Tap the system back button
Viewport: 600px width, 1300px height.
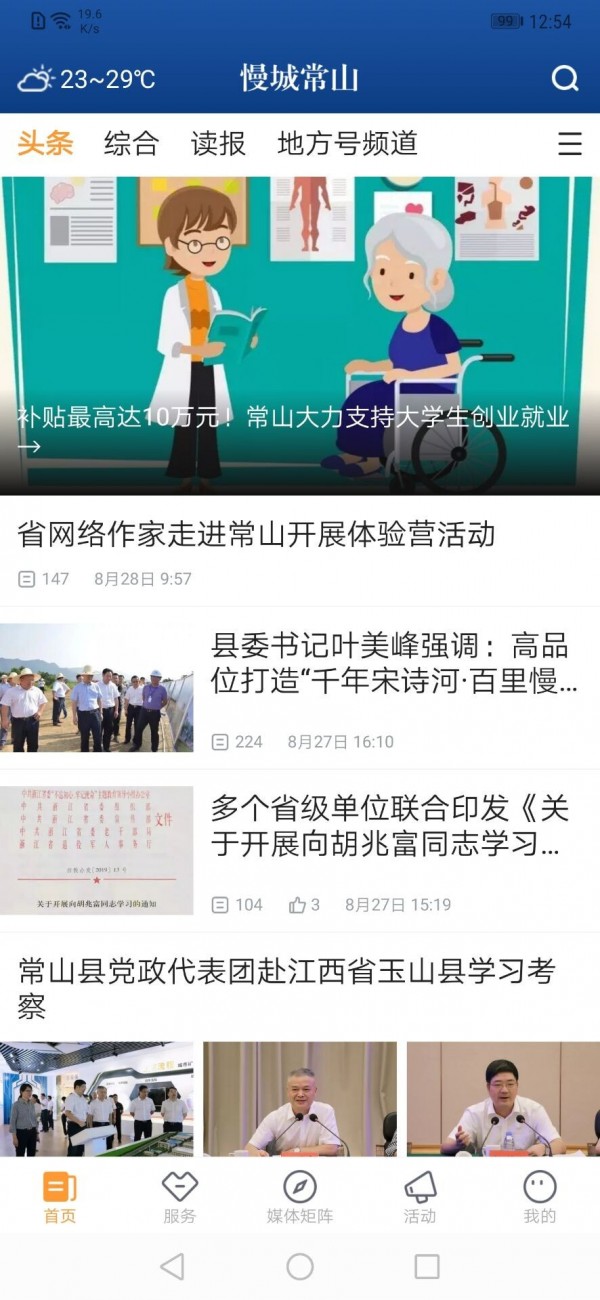[172, 1266]
